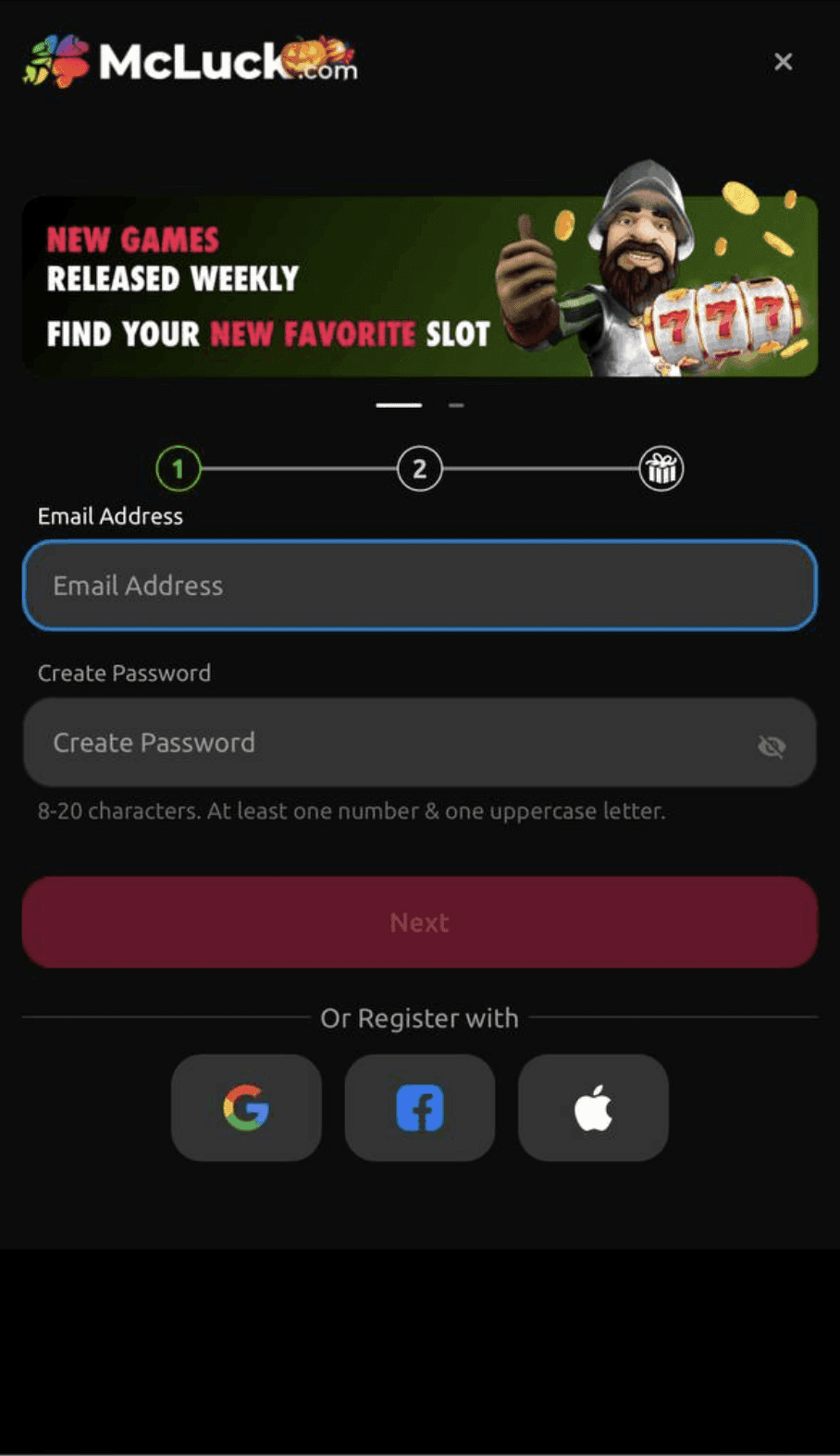
Task: Continue with the Next button
Action: 419,922
